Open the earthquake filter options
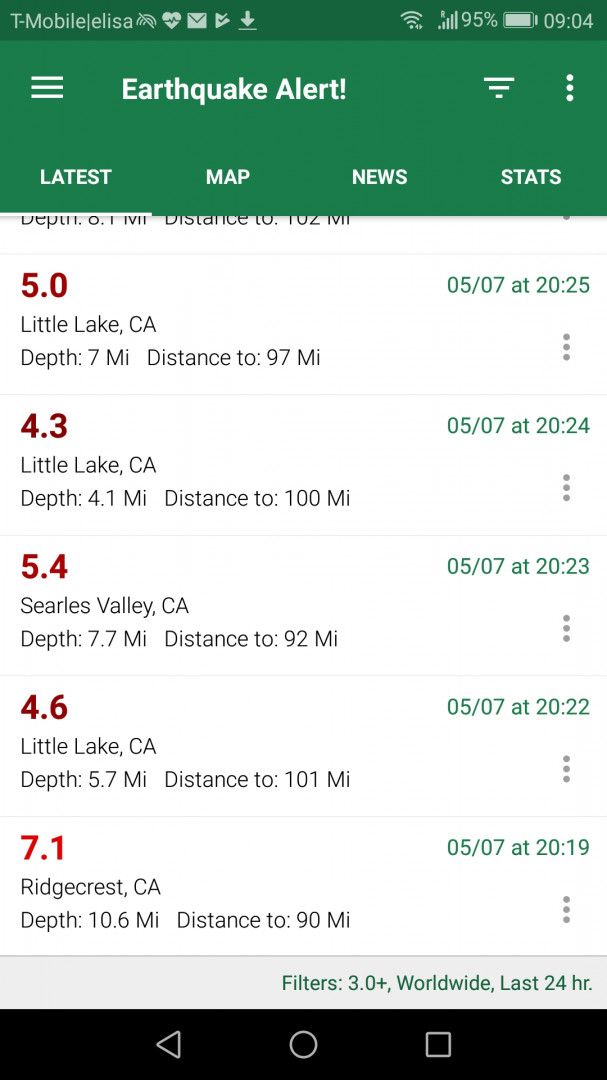The width and height of the screenshot is (607, 1080). coord(499,88)
